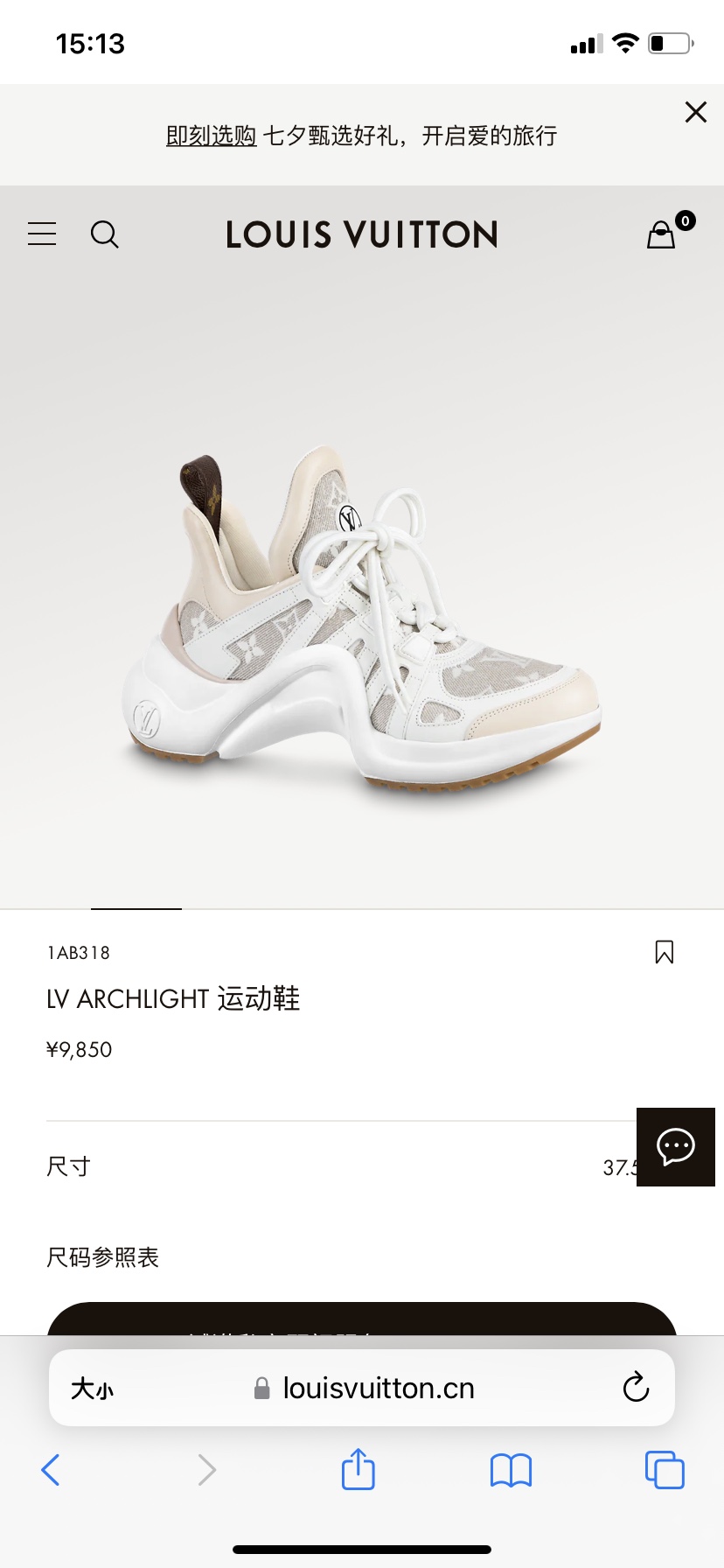Open the LV Archlight product image
Image resolution: width=724 pixels, height=1568 pixels.
coord(361,621)
